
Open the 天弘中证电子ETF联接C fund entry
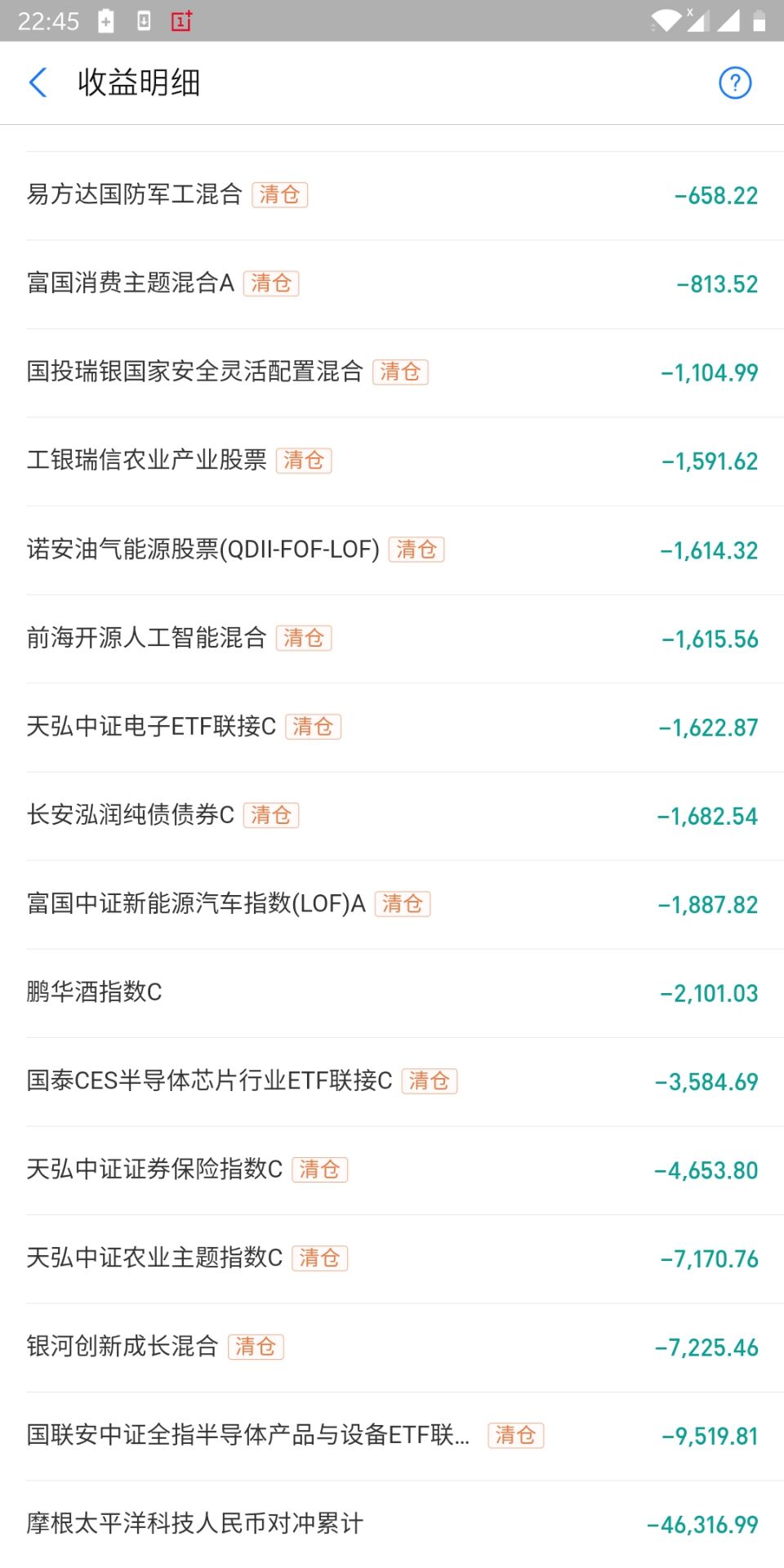[151, 726]
